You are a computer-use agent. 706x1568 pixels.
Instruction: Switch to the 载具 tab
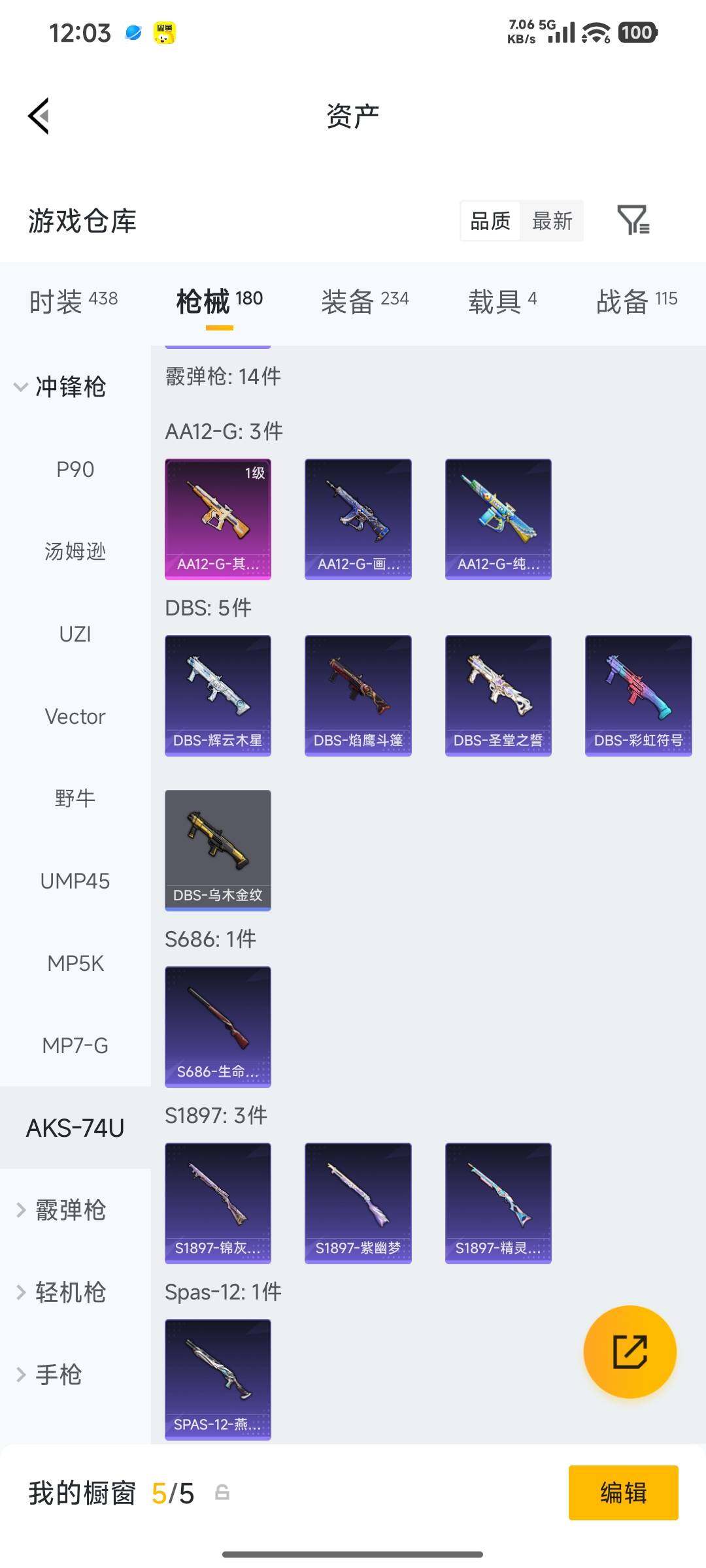pyautogui.click(x=502, y=301)
